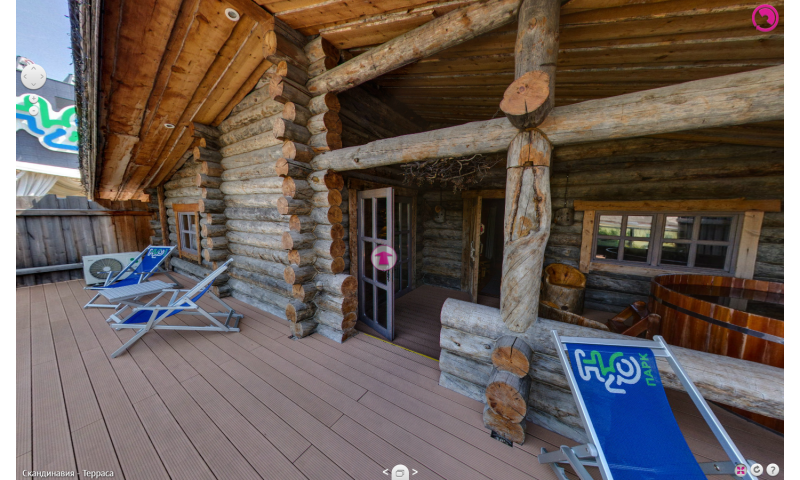800x480 pixels.
Task: Zoom out with the minus button
Action: pyautogui.click(x=33, y=111)
